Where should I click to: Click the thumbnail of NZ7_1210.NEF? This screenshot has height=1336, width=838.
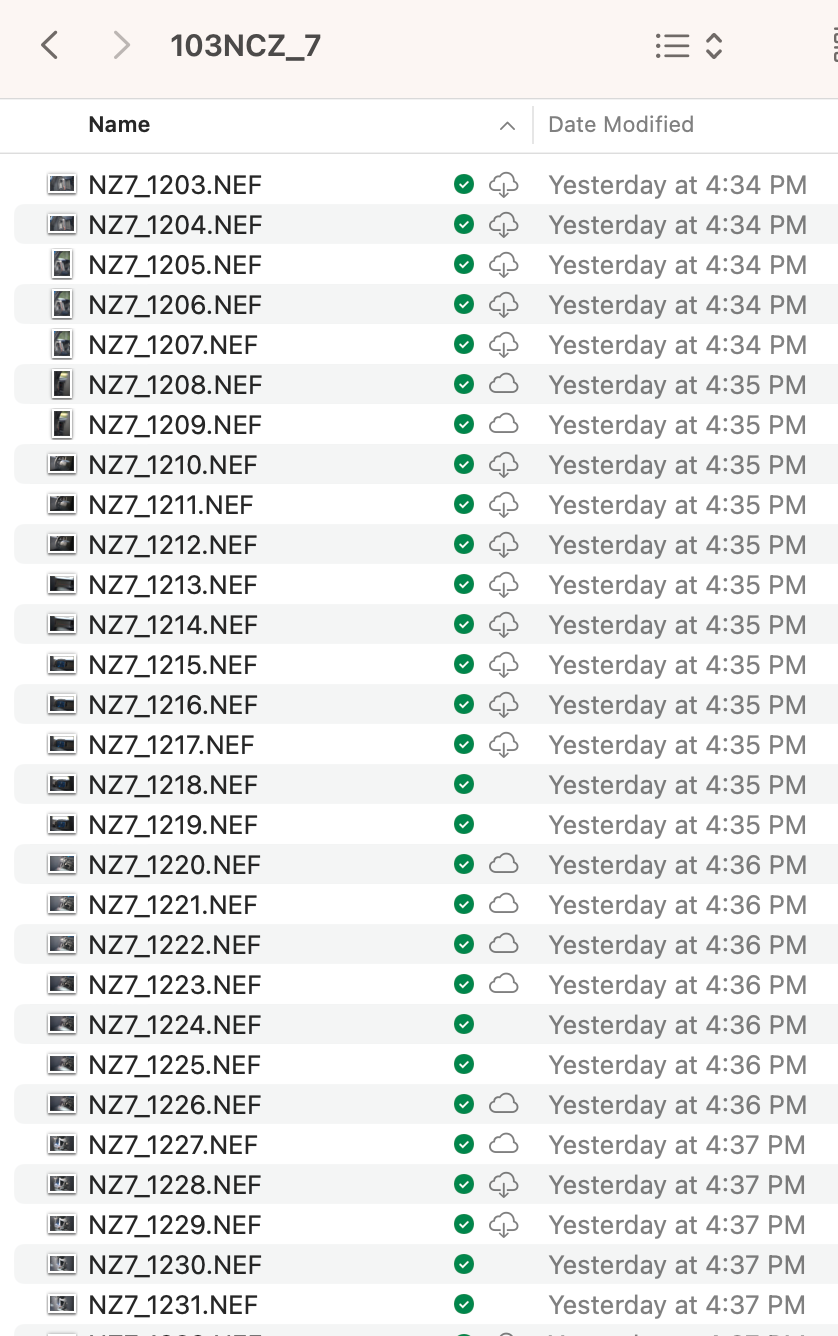pos(61,464)
